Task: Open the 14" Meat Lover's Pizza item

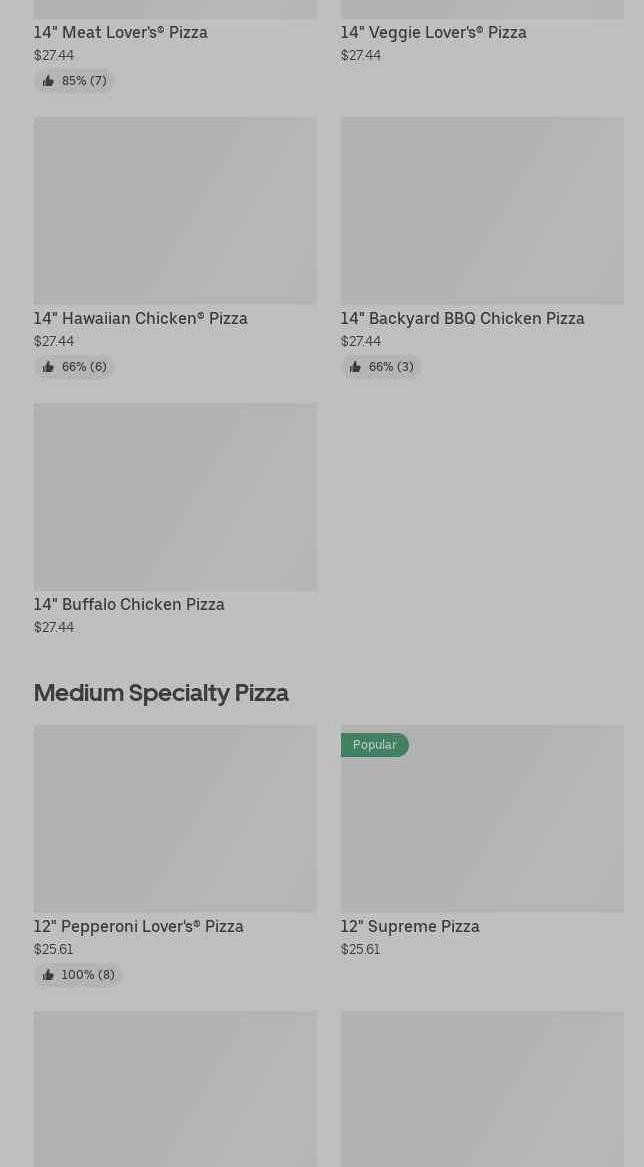Action: [x=121, y=32]
